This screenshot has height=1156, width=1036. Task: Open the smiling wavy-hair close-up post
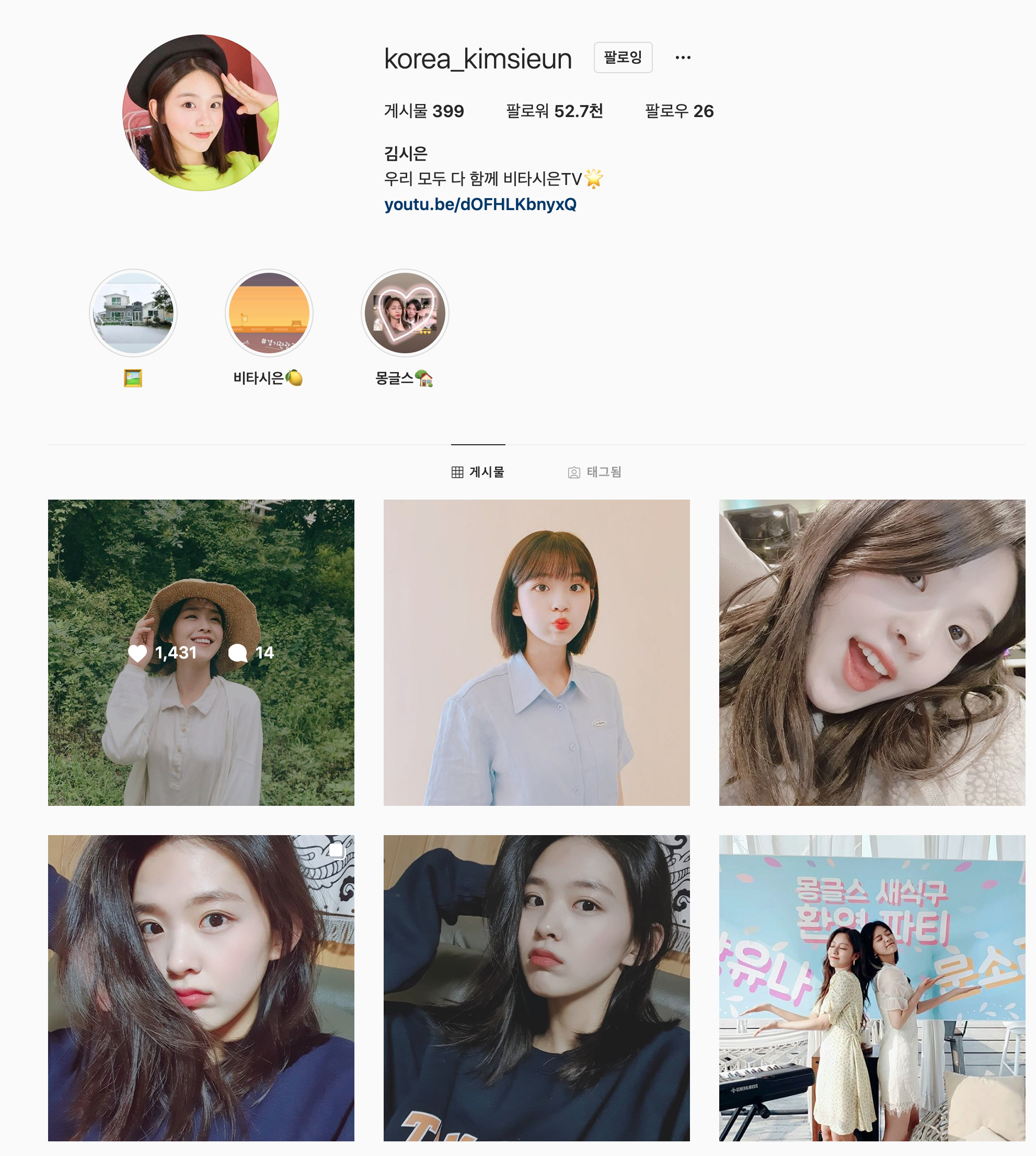pos(871,652)
